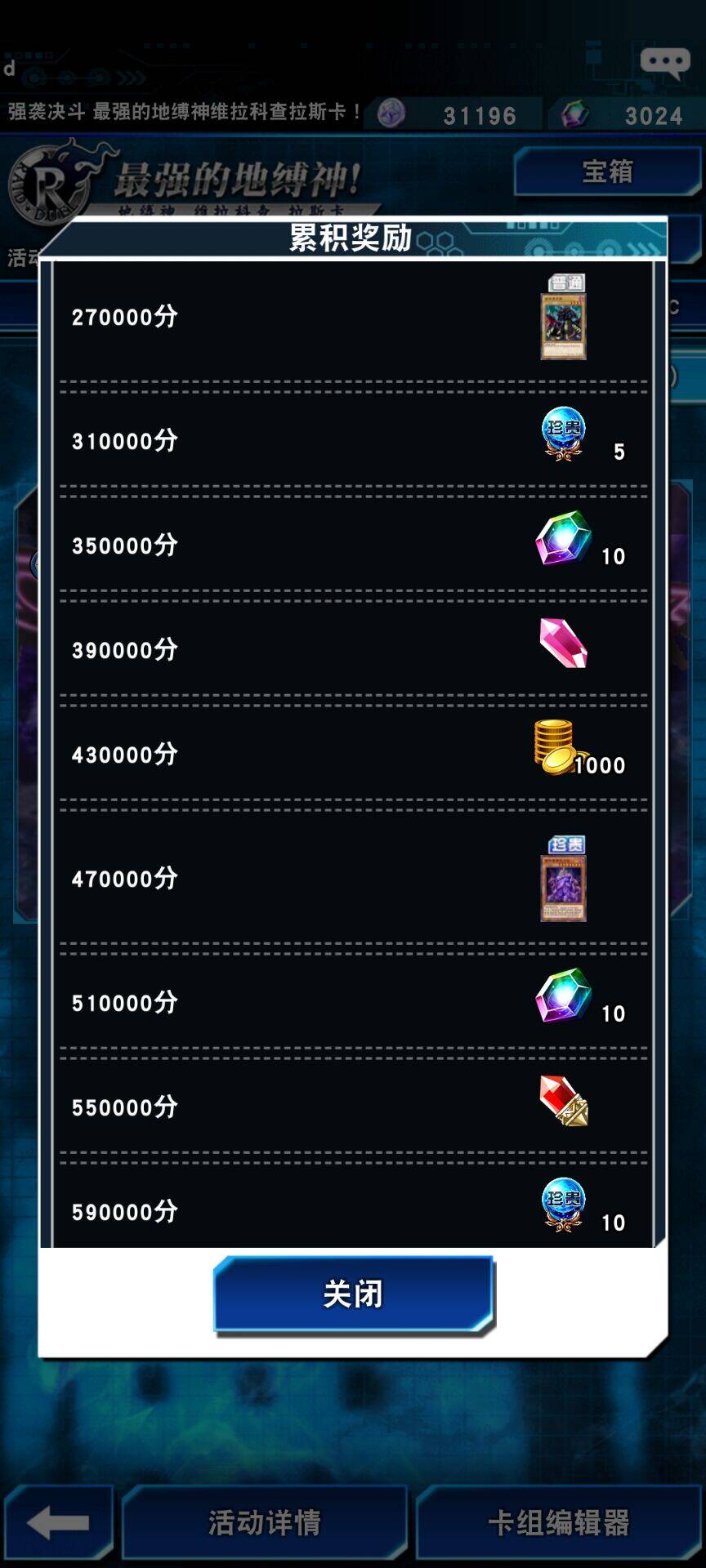Close the cumulative rewards dialog
The height and width of the screenshot is (1568, 706).
[353, 1294]
